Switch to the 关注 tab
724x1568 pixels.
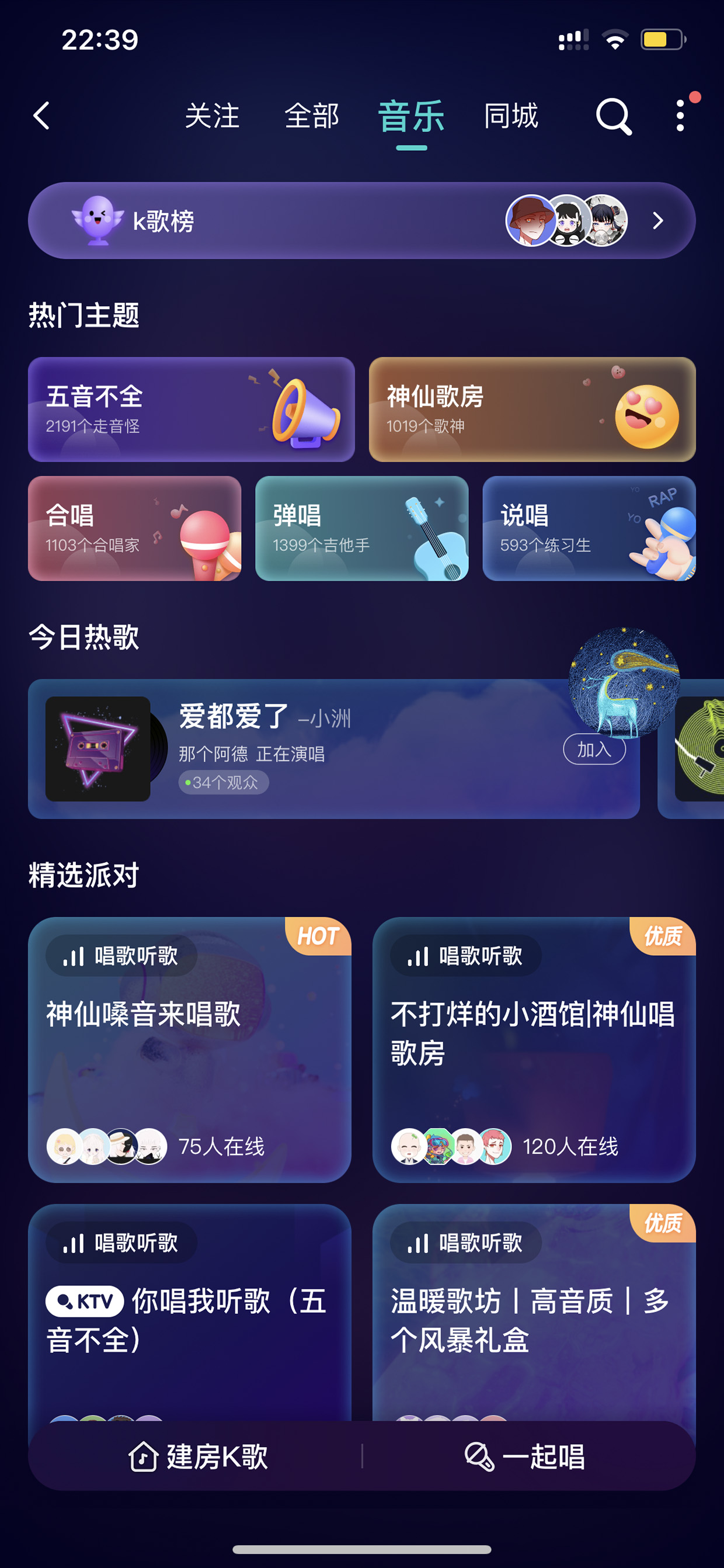pos(212,116)
